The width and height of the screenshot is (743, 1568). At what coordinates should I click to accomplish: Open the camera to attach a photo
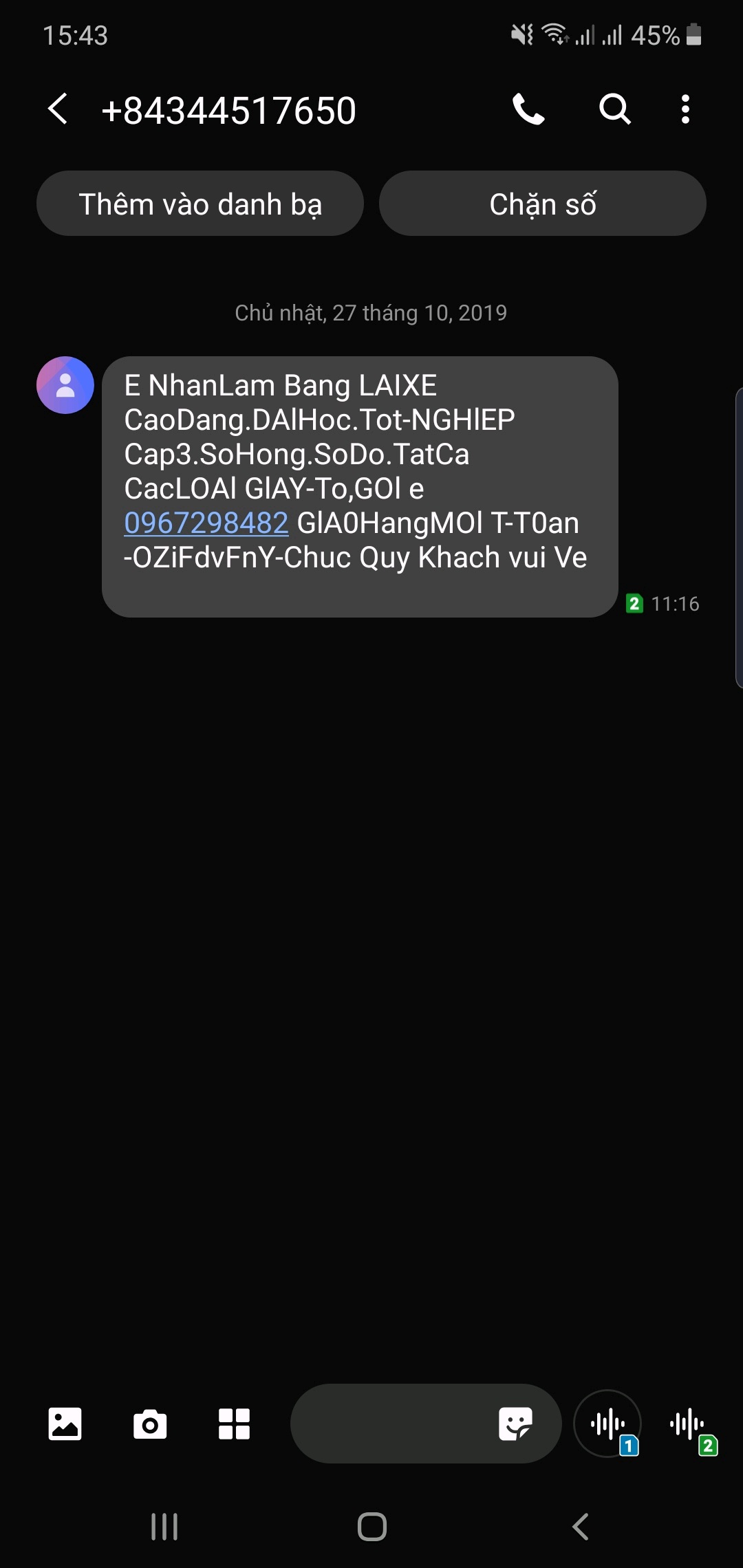pos(150,1424)
